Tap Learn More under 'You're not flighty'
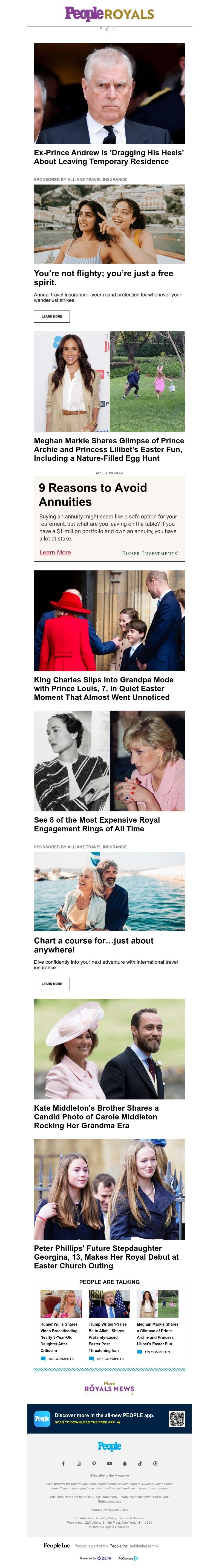The height and width of the screenshot is (1568, 219). (52, 317)
